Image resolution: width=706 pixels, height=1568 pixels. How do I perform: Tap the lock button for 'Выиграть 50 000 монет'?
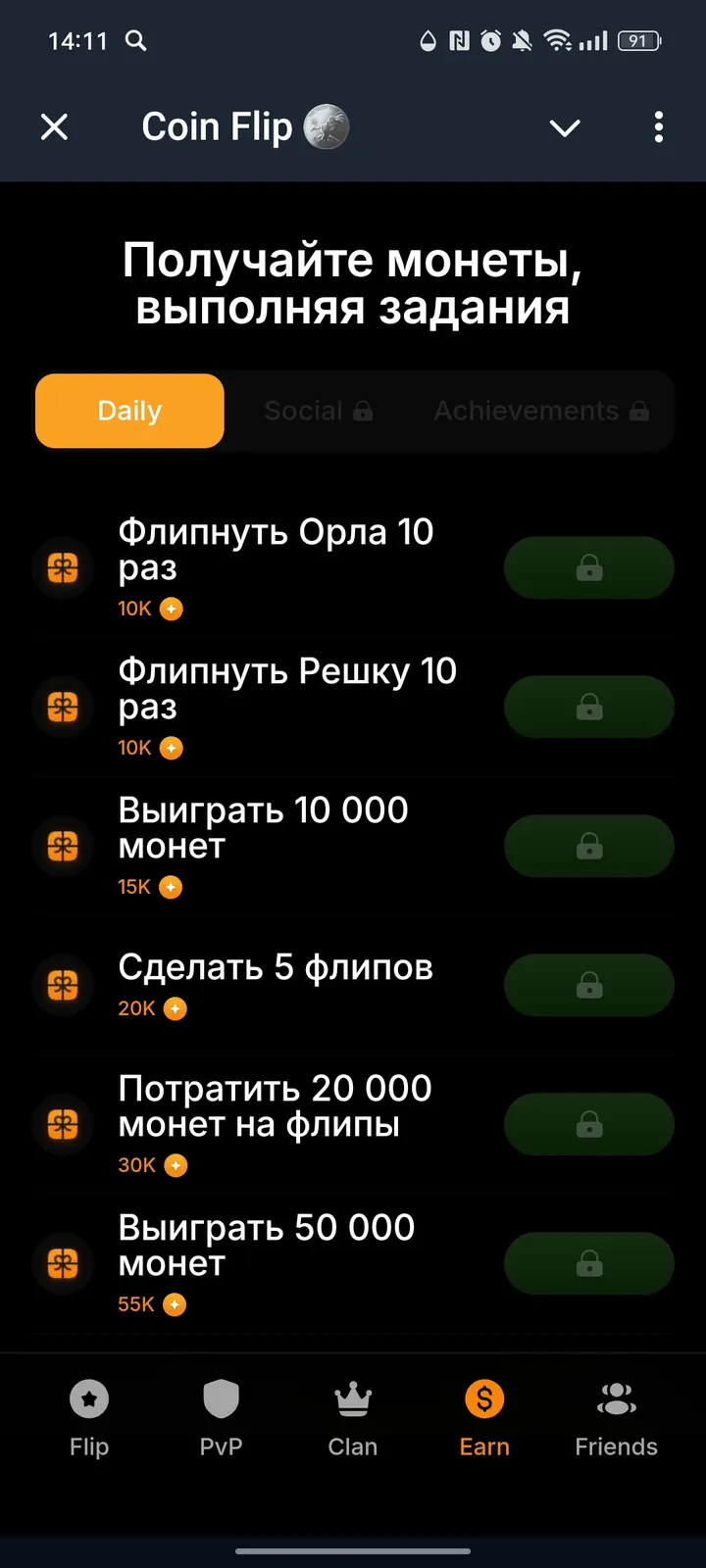(x=588, y=1263)
